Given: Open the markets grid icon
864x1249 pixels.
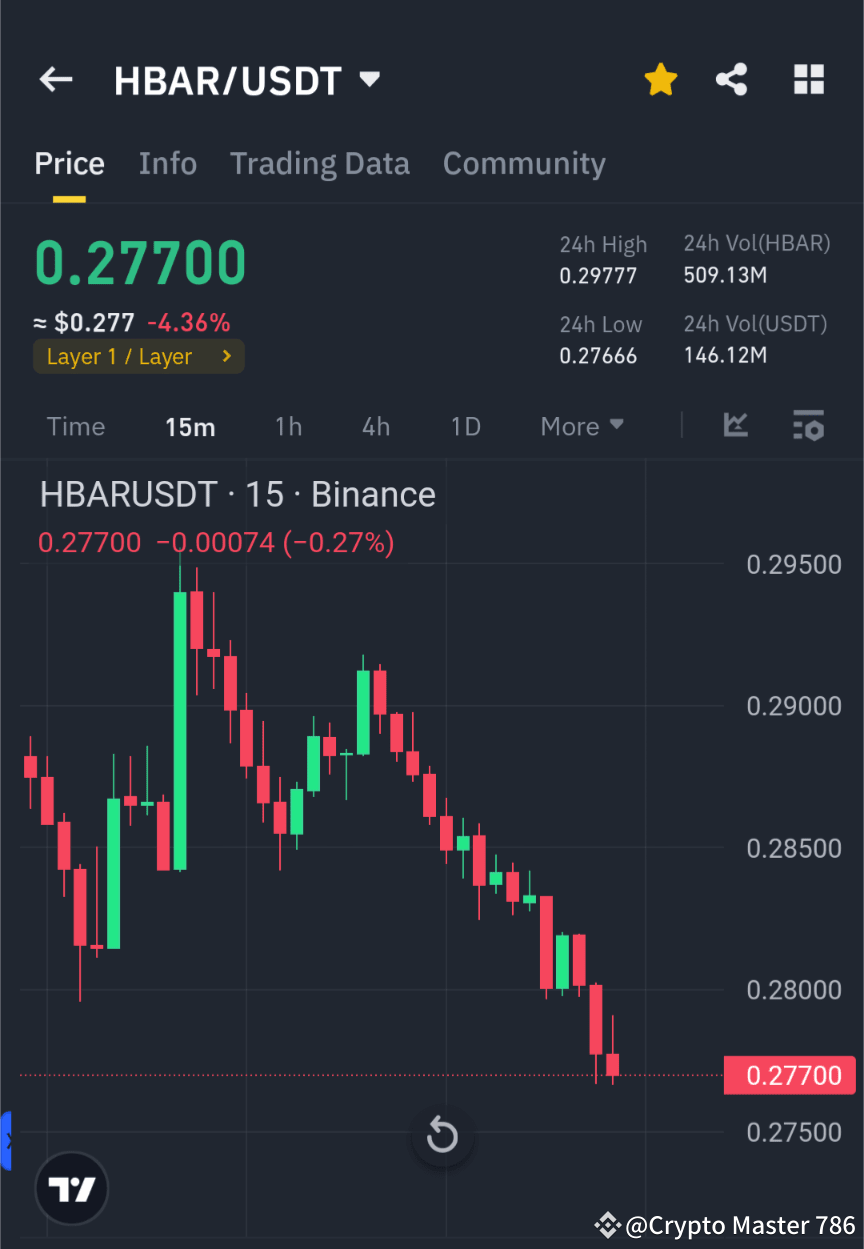Looking at the screenshot, I should pos(808,78).
